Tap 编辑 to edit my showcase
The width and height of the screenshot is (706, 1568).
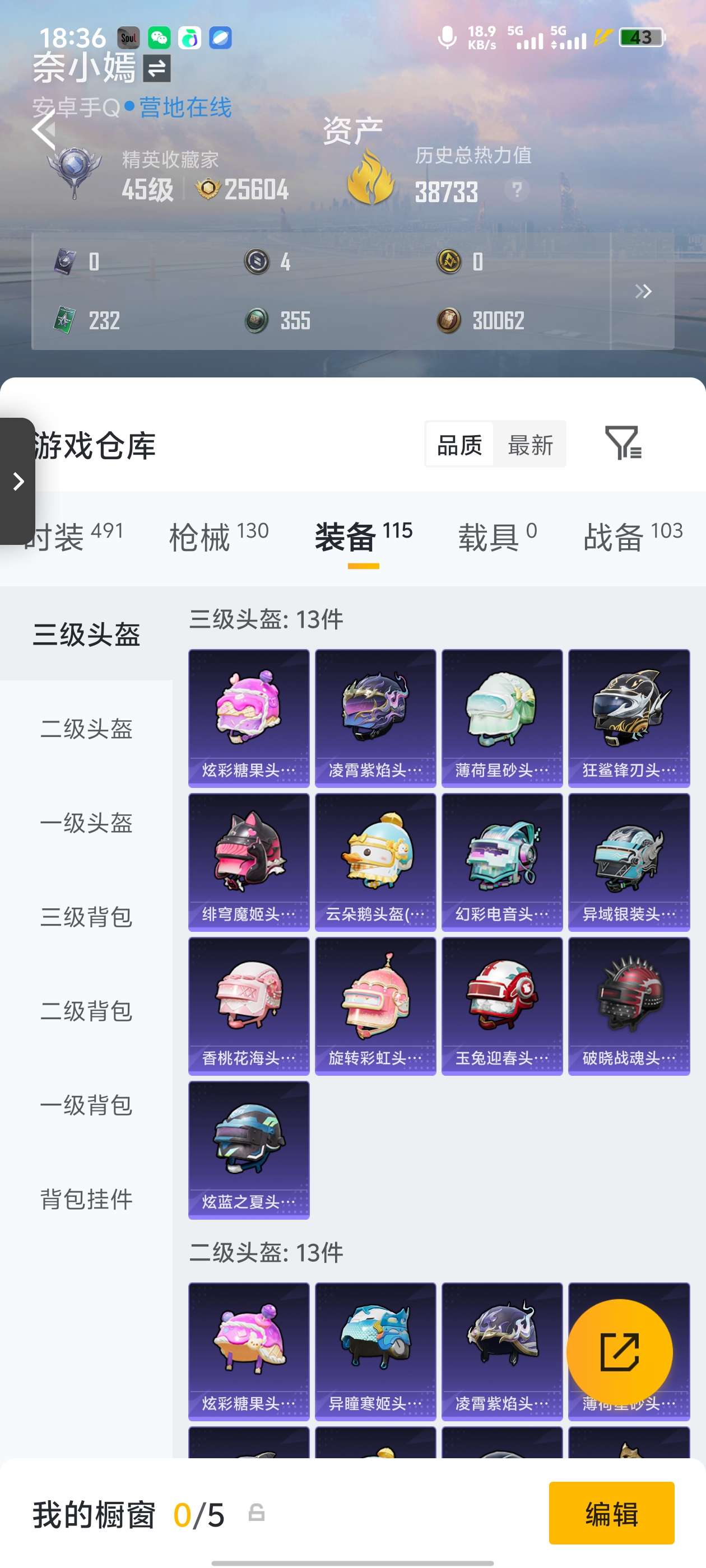coord(611,1513)
